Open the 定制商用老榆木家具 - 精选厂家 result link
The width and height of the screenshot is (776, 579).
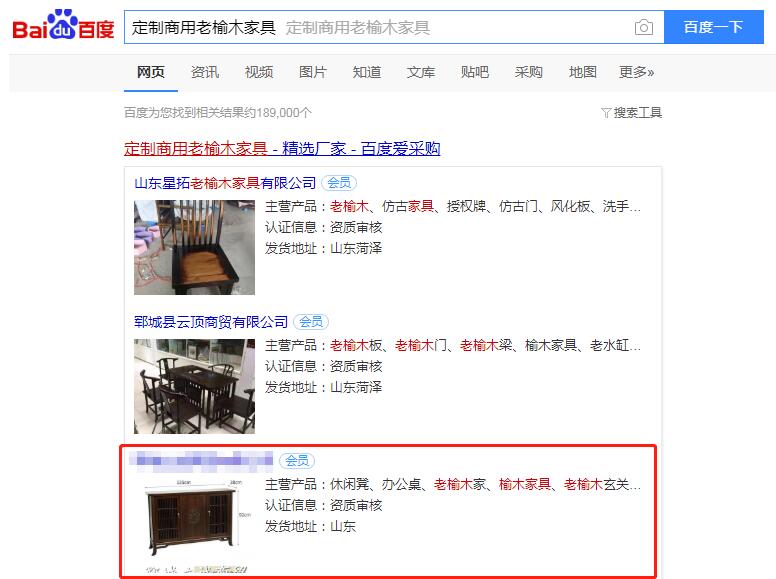pos(282,149)
